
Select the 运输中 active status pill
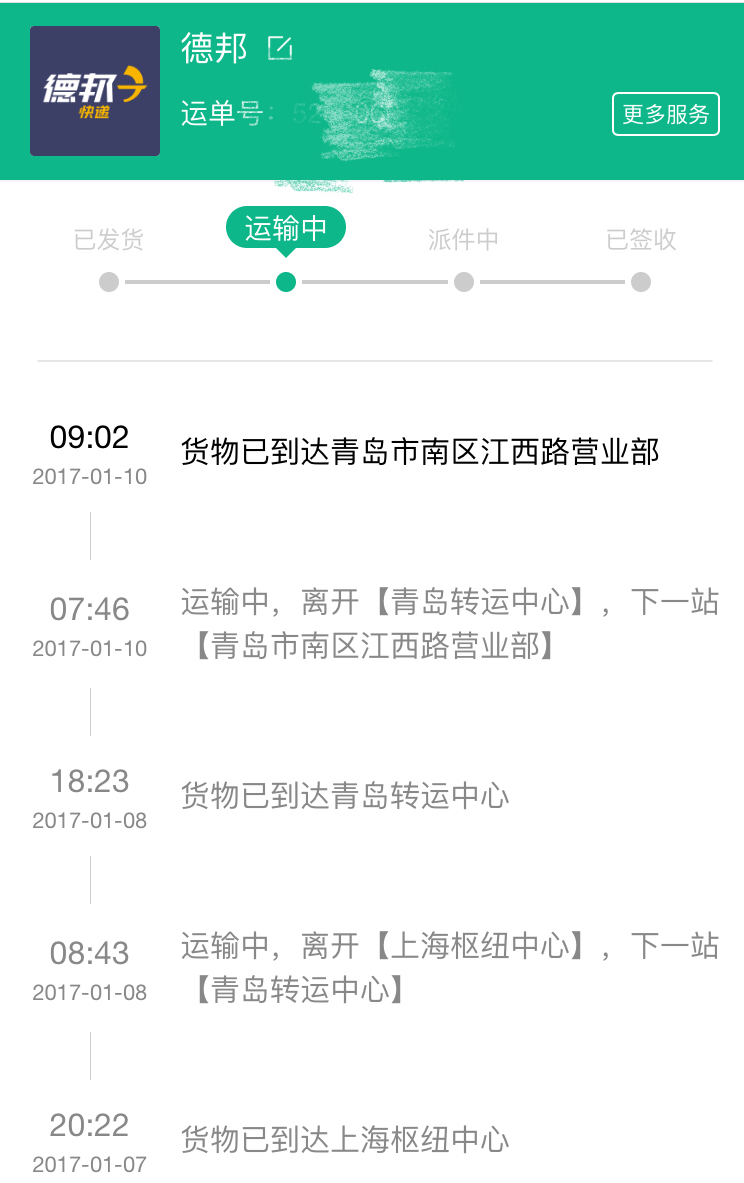click(286, 228)
